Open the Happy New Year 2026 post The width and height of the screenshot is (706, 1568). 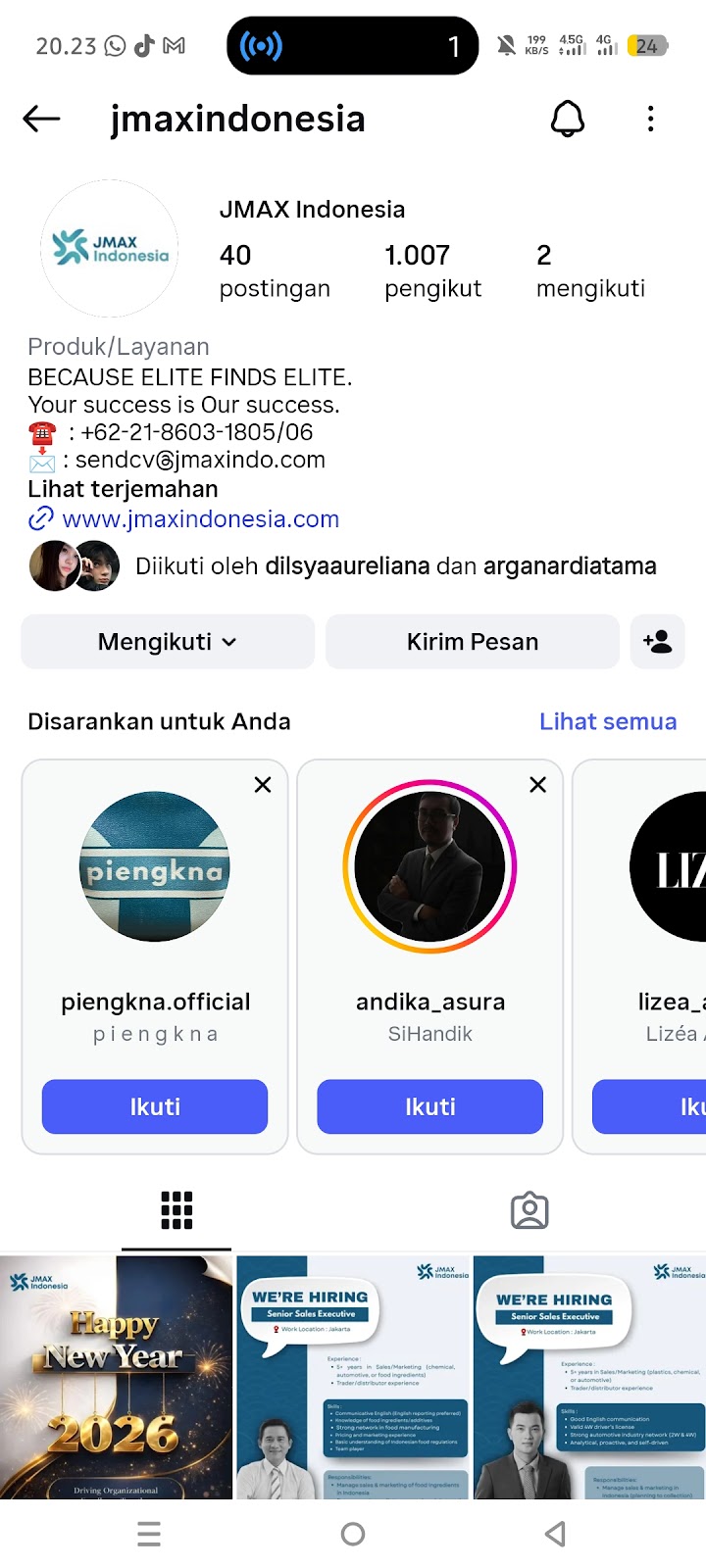click(x=116, y=1377)
